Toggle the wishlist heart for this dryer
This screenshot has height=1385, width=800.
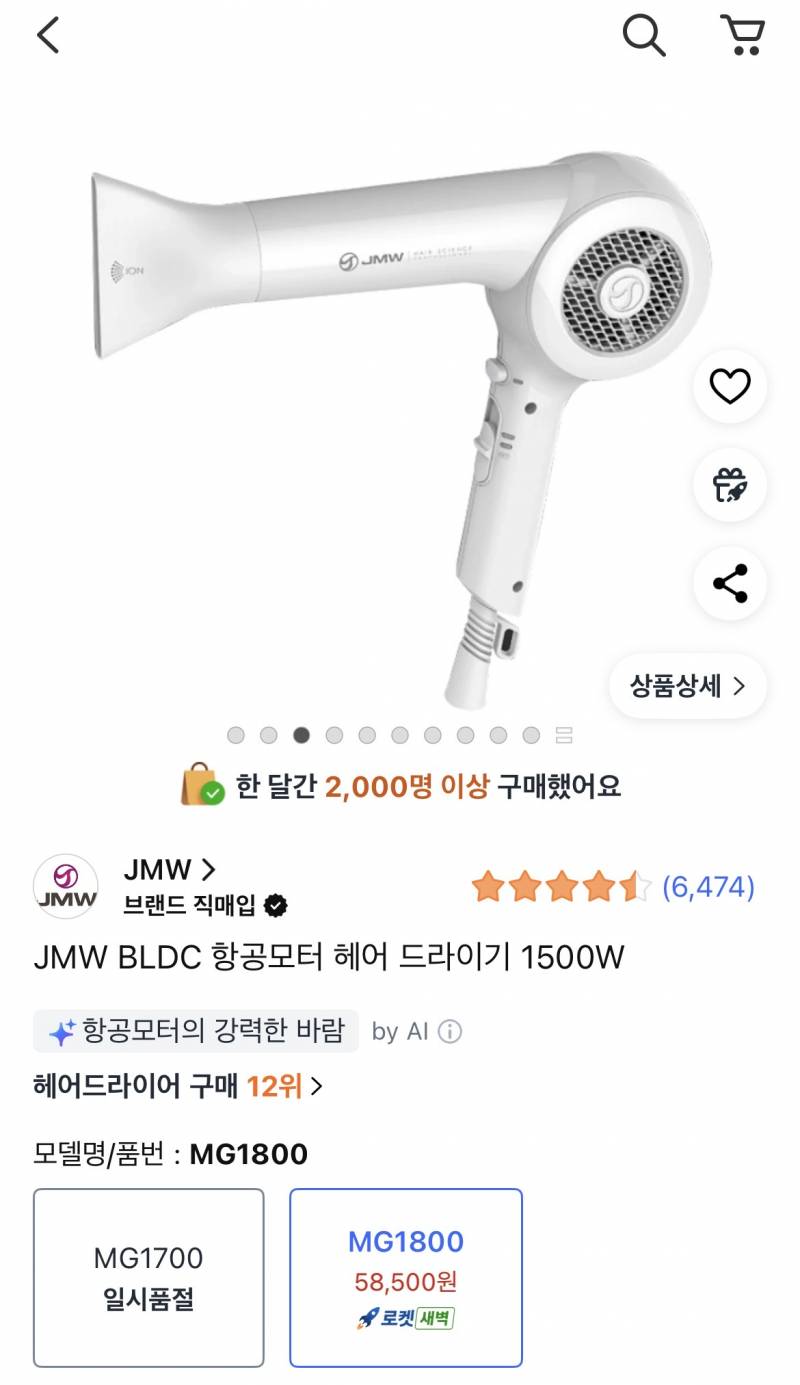click(x=729, y=388)
